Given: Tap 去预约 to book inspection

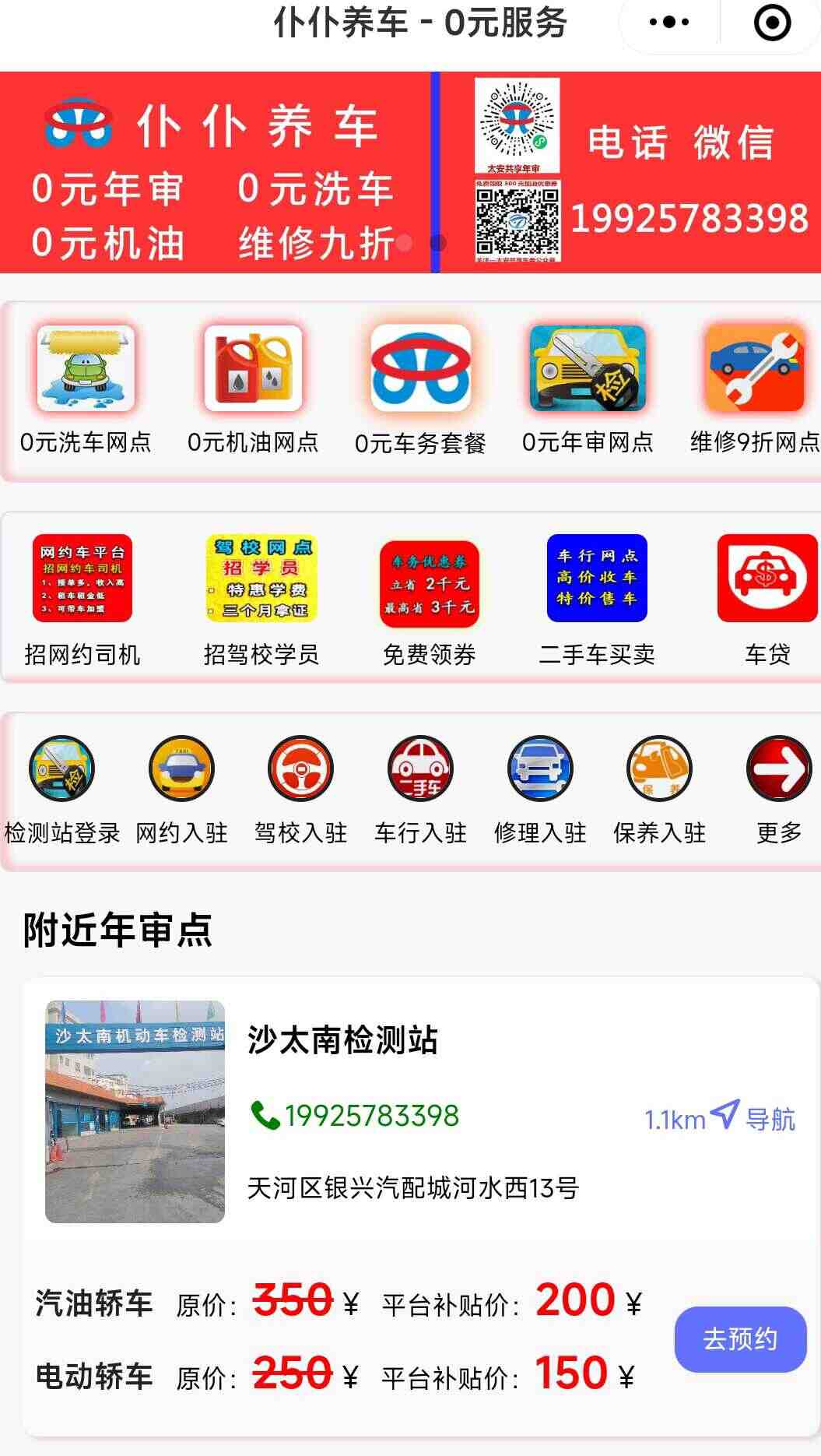Looking at the screenshot, I should pos(740,1339).
